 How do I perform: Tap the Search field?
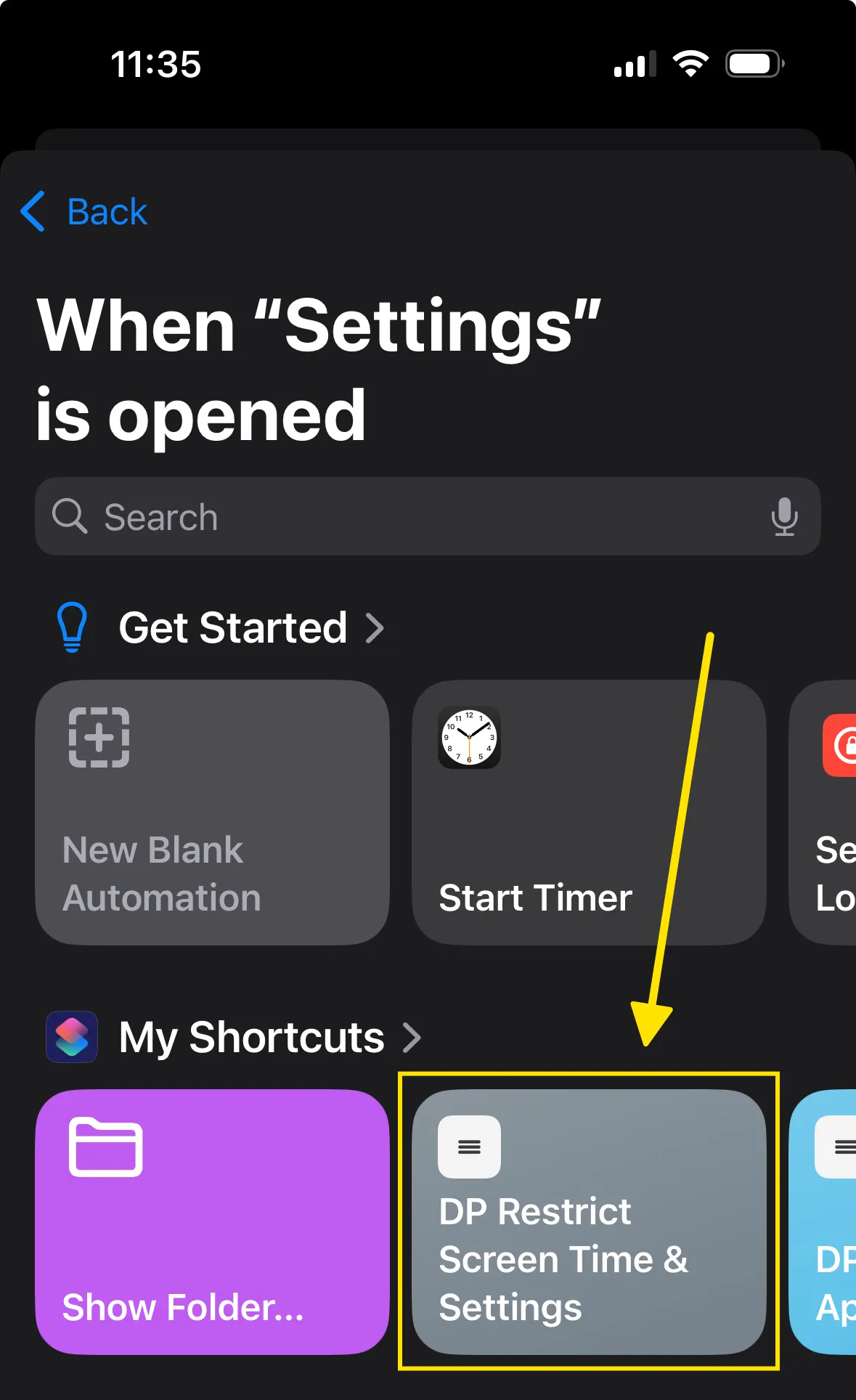click(428, 516)
